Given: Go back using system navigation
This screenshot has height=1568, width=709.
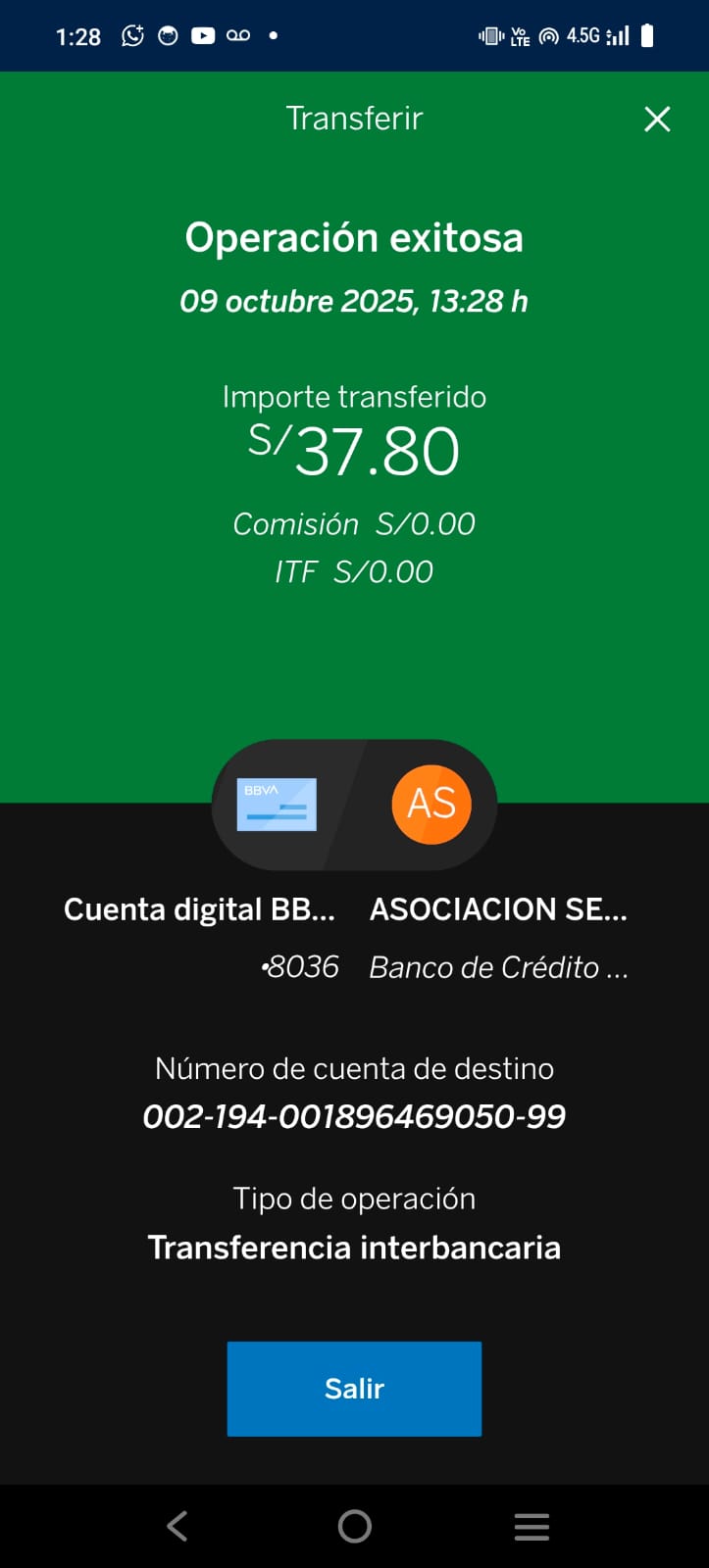Looking at the screenshot, I should click(x=177, y=1526).
